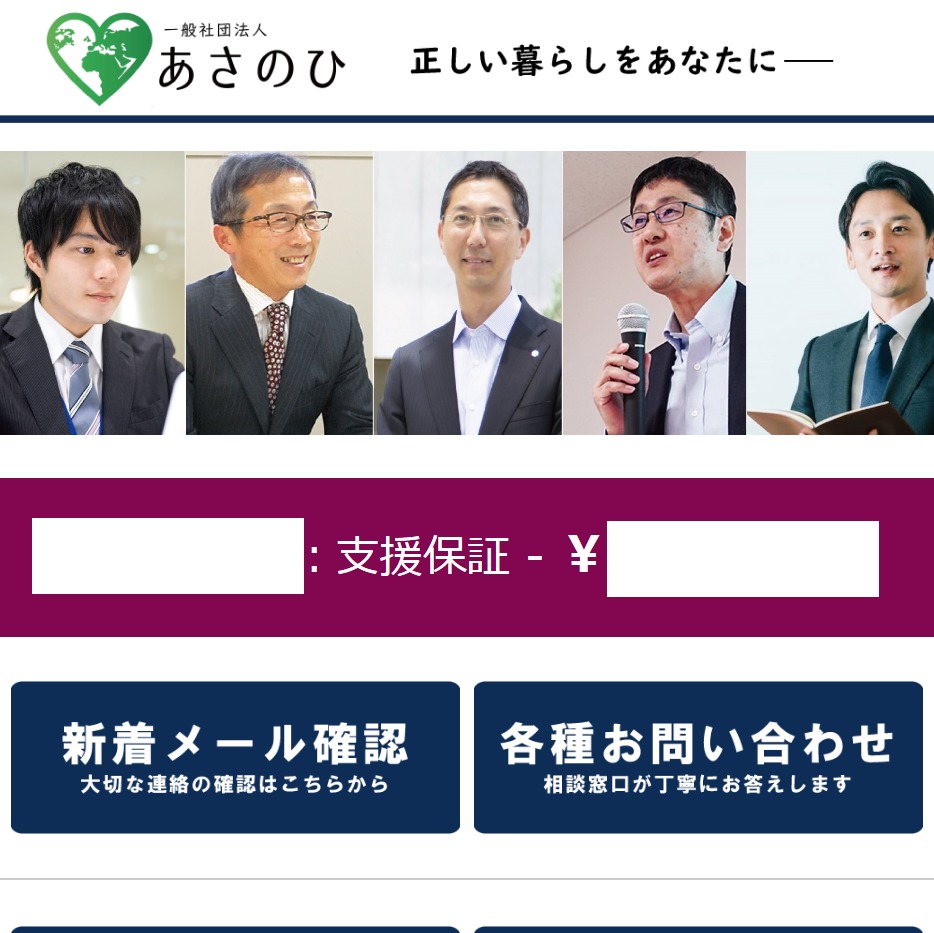Open 新着メール確認 button
Viewport: 934px width, 933px height.
[x=235, y=757]
